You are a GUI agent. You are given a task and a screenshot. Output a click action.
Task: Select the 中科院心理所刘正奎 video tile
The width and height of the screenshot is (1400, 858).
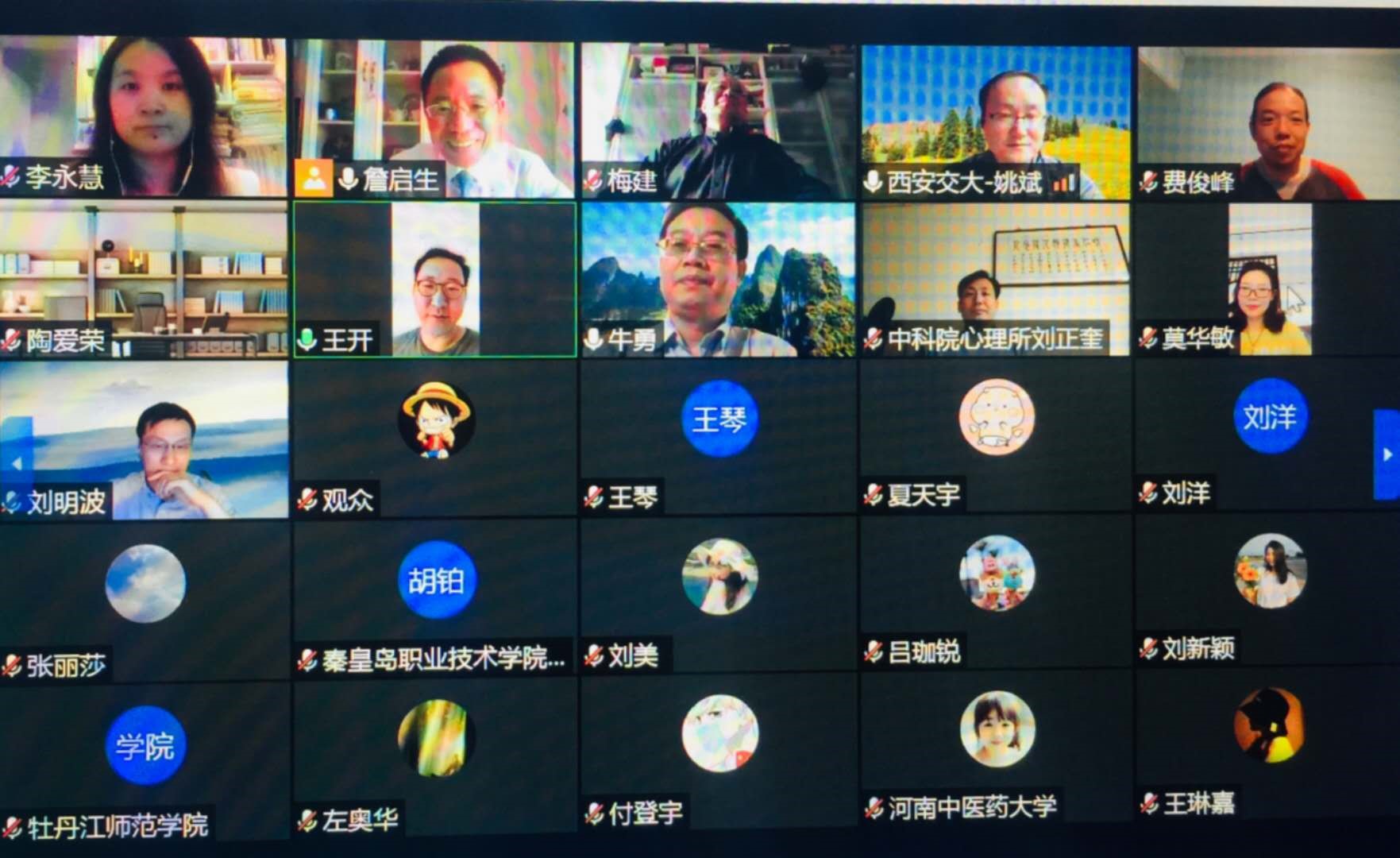click(997, 280)
